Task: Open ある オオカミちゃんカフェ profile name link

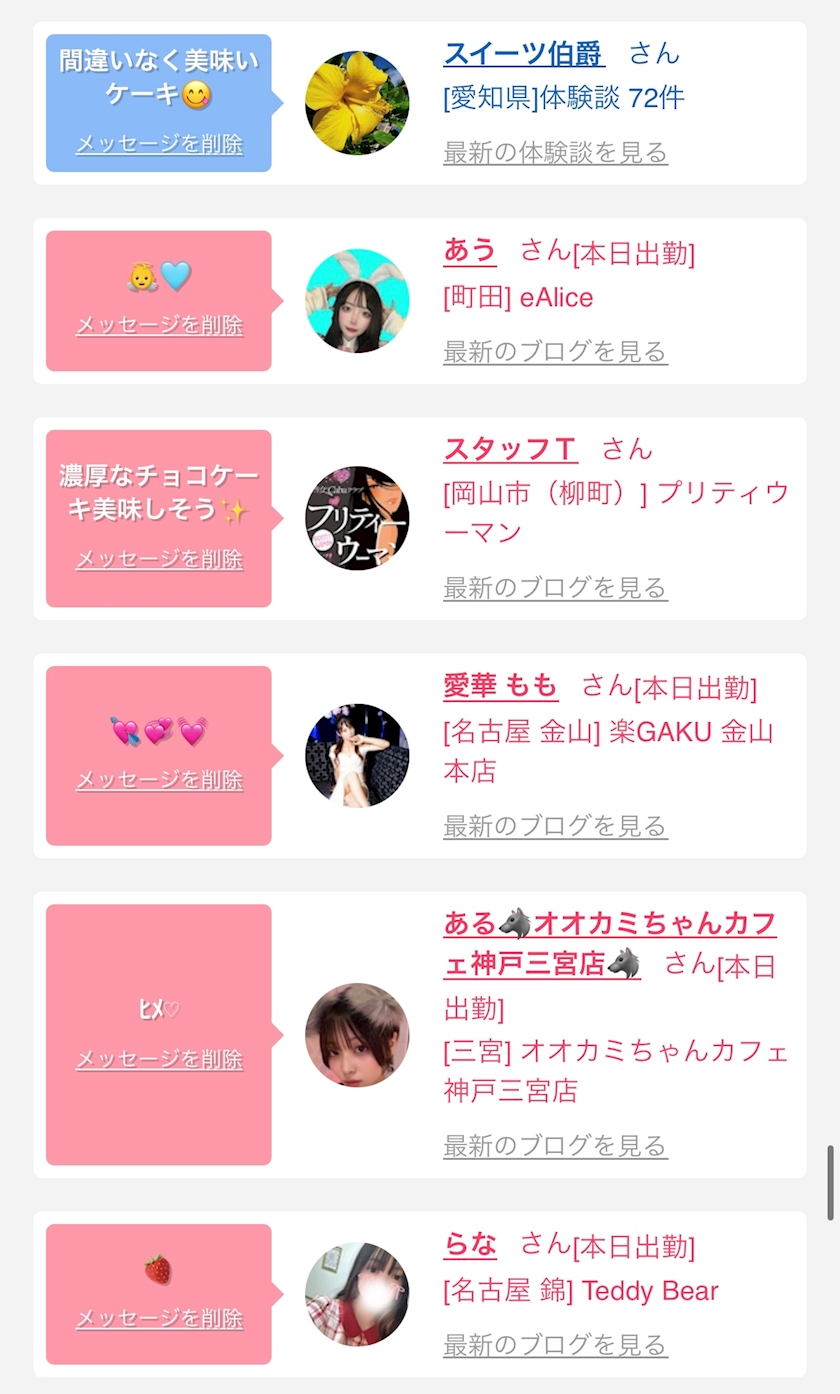Action: click(609, 923)
